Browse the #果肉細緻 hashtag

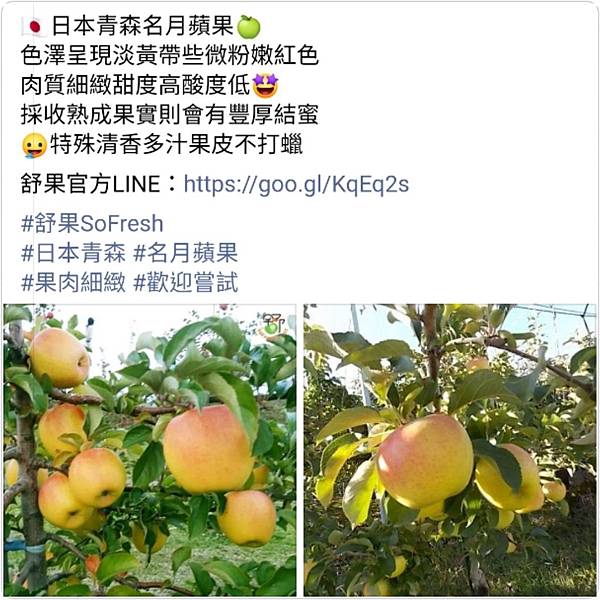click(73, 282)
